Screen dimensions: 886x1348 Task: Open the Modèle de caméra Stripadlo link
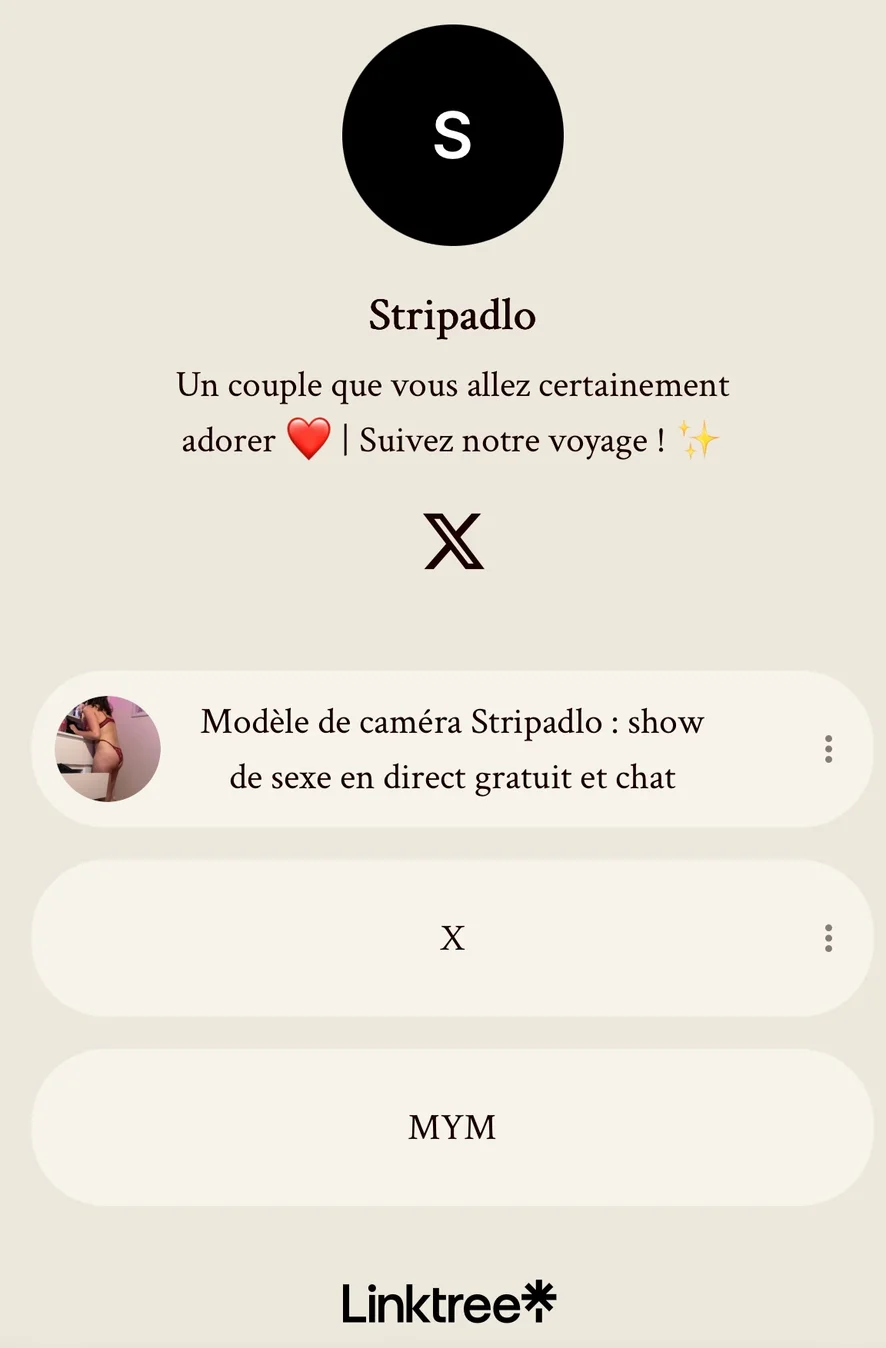(452, 749)
